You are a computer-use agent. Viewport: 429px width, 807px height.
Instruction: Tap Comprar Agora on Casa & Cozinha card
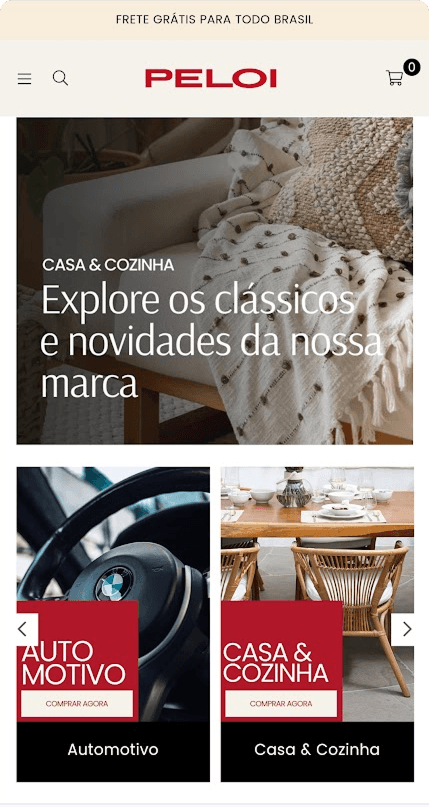(281, 704)
